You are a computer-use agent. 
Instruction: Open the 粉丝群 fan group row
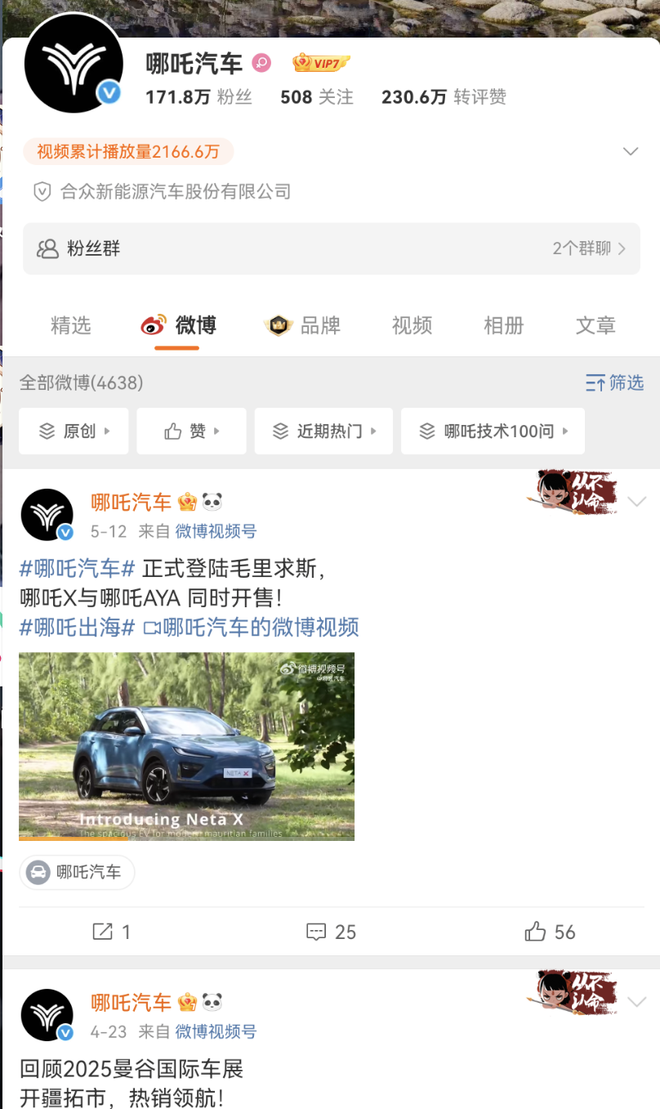pos(330,249)
